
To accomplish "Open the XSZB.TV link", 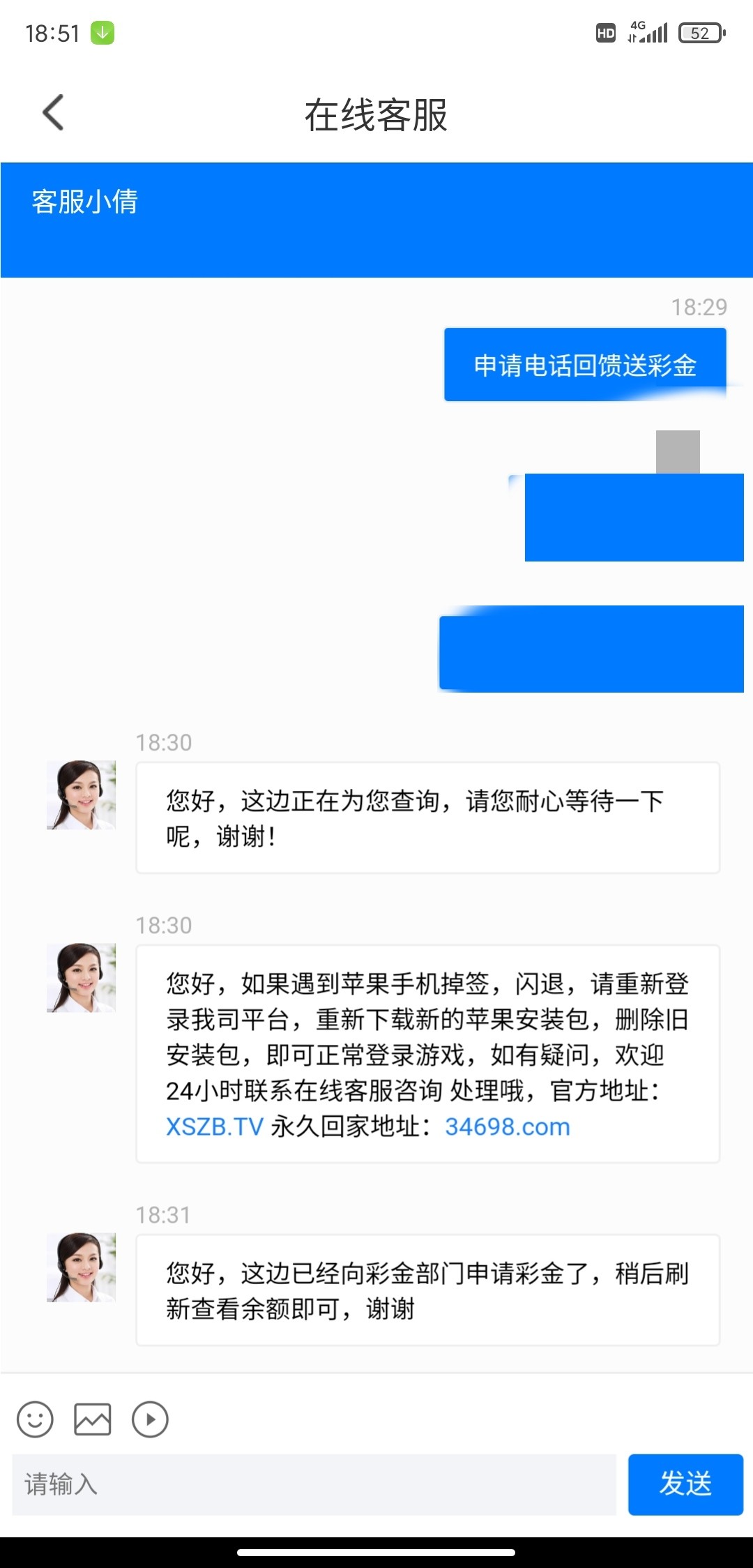I will pos(215,1127).
